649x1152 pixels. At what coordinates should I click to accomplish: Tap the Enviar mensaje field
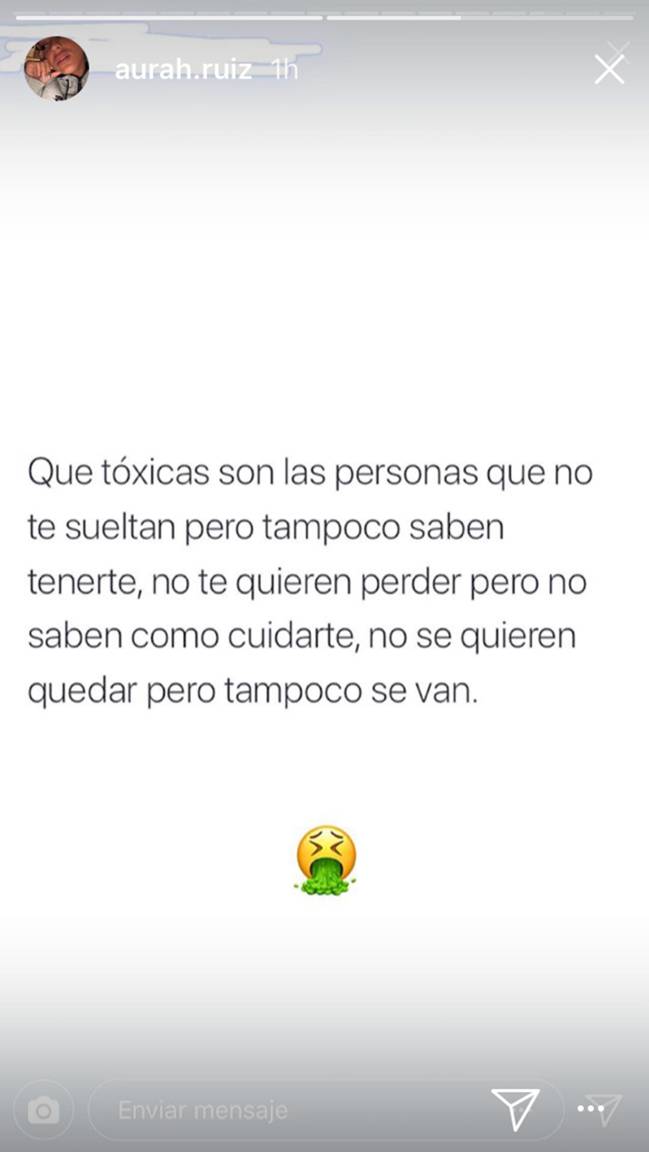pos(280,1110)
